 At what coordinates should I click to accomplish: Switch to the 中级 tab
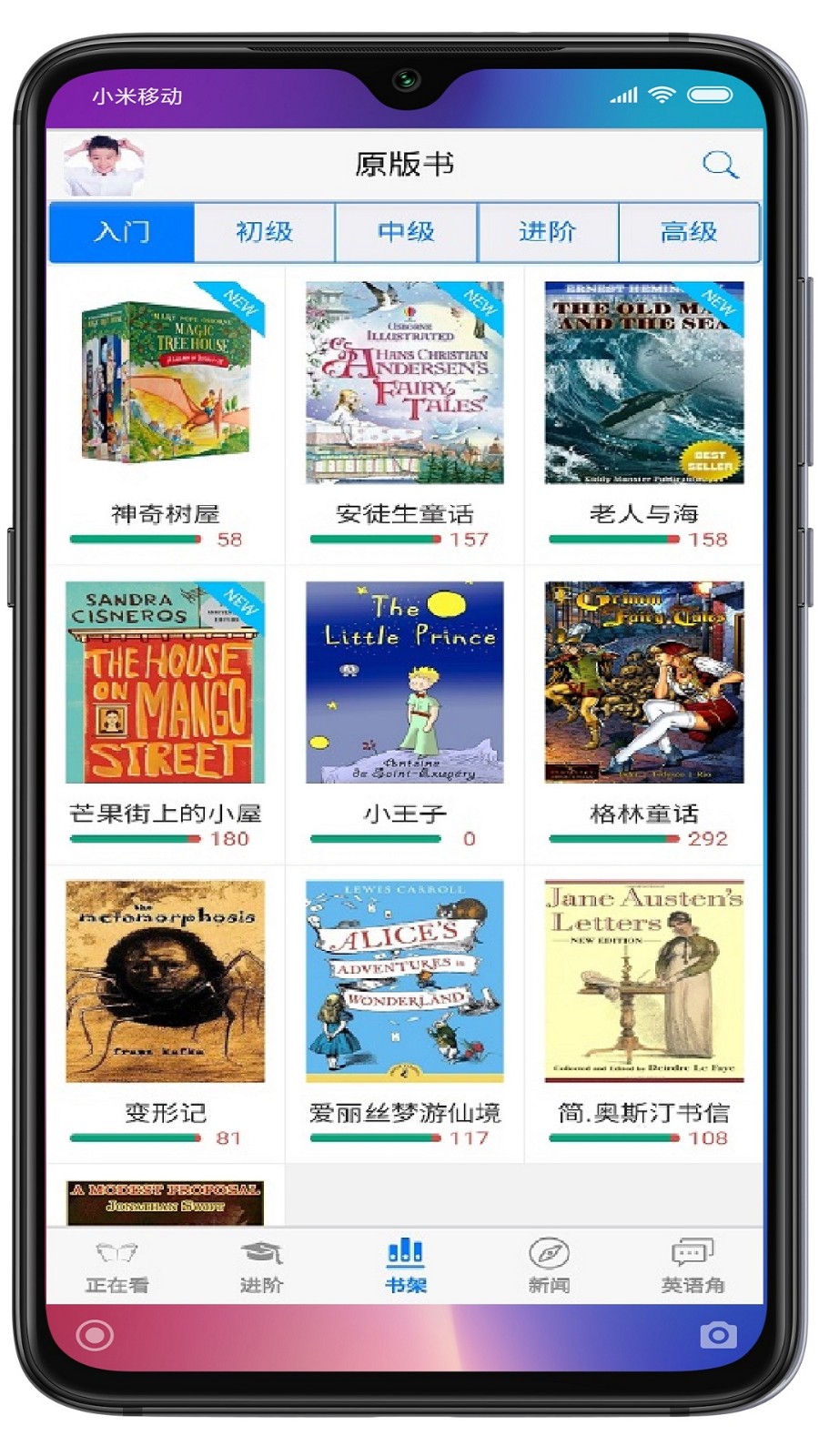(x=406, y=232)
